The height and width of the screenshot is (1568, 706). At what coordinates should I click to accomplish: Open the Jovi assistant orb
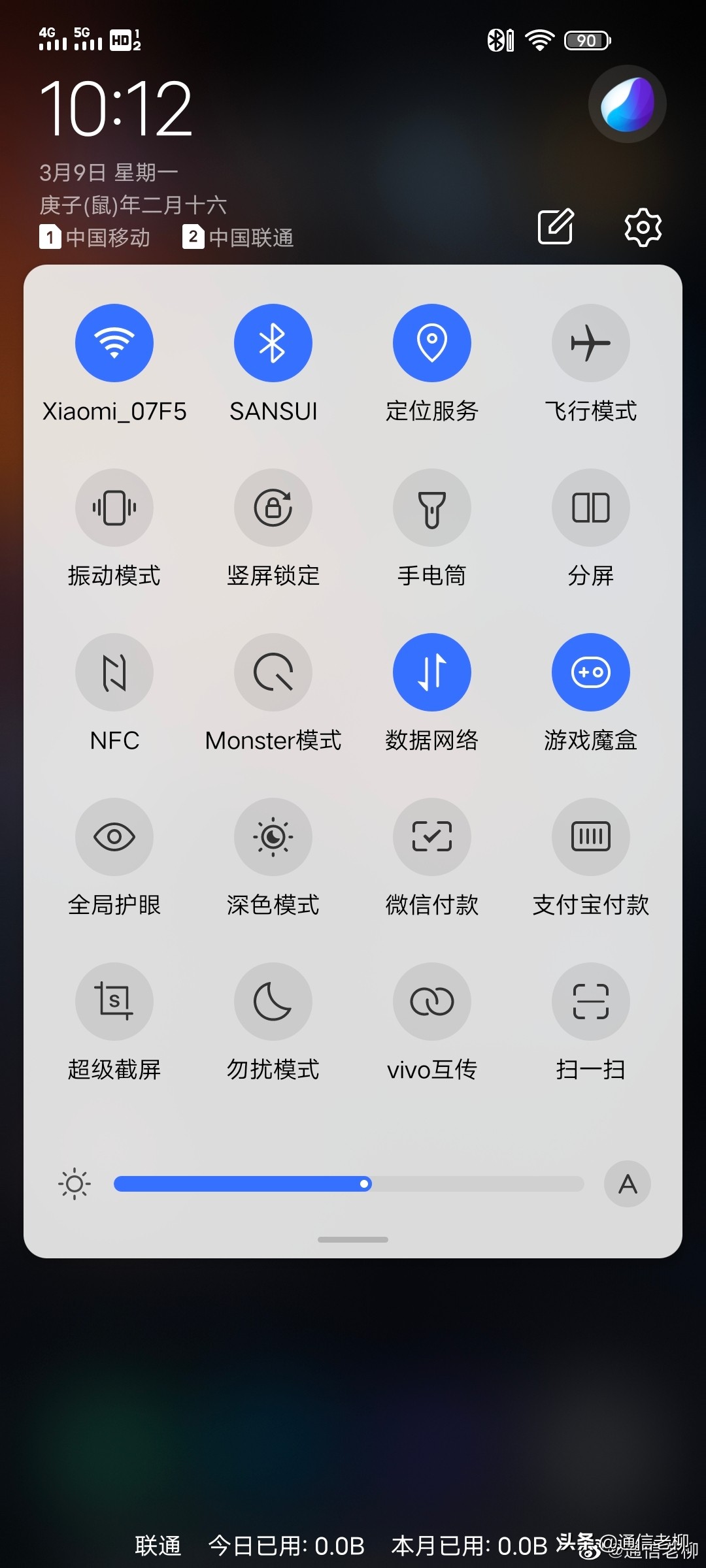627,104
